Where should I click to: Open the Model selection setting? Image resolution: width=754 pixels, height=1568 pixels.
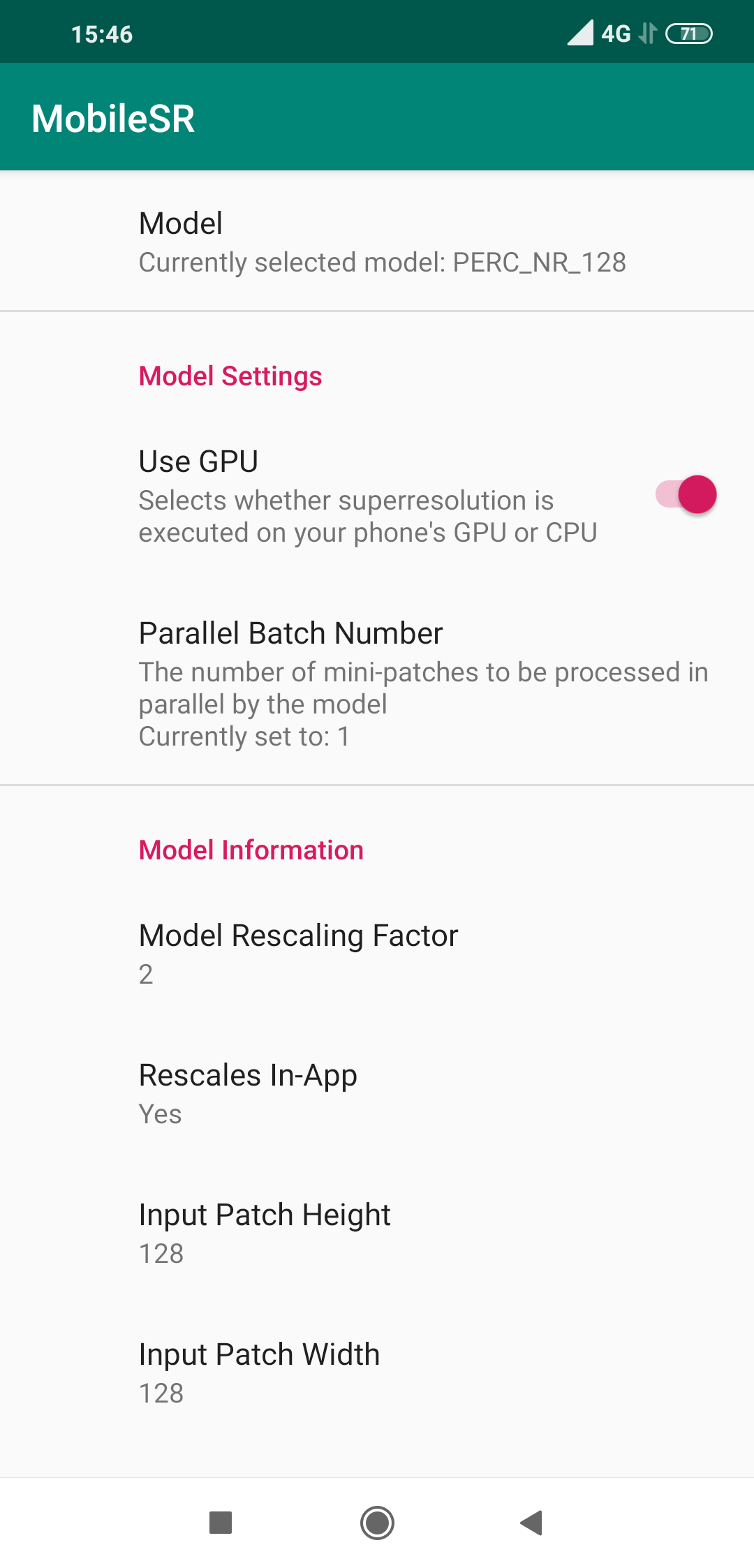click(377, 242)
